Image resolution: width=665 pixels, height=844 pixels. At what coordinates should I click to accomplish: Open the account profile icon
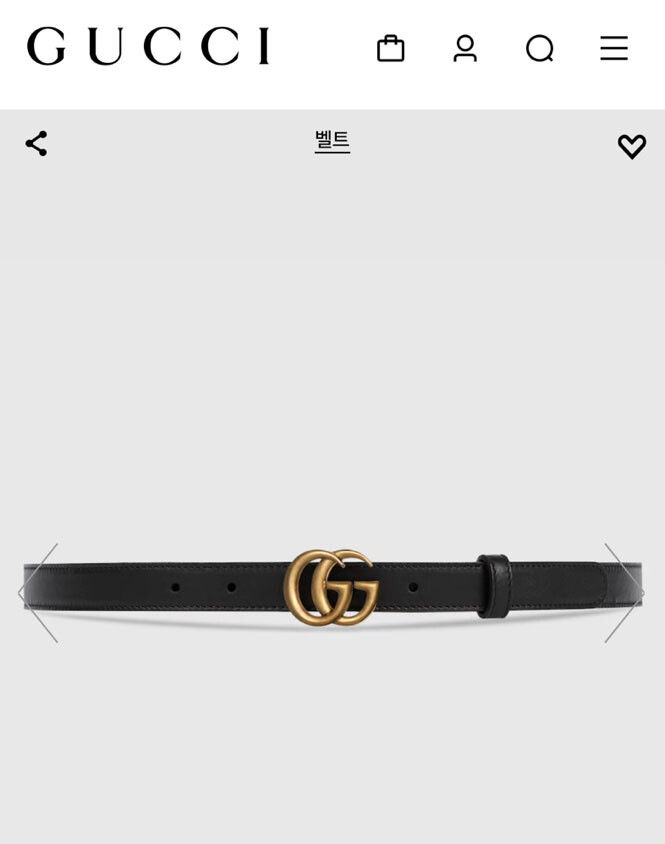click(465, 48)
